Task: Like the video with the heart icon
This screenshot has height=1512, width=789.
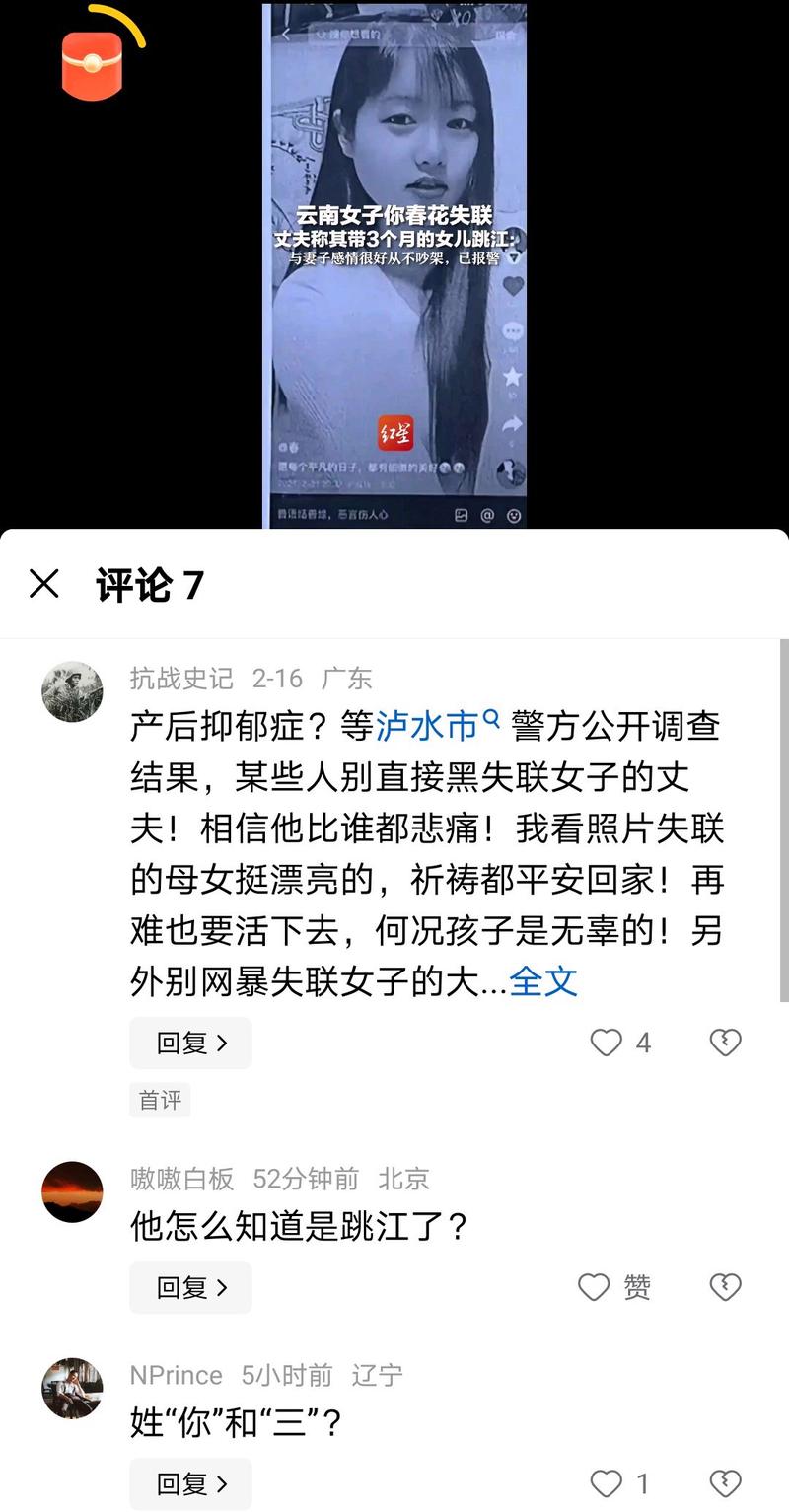Action: (x=513, y=286)
